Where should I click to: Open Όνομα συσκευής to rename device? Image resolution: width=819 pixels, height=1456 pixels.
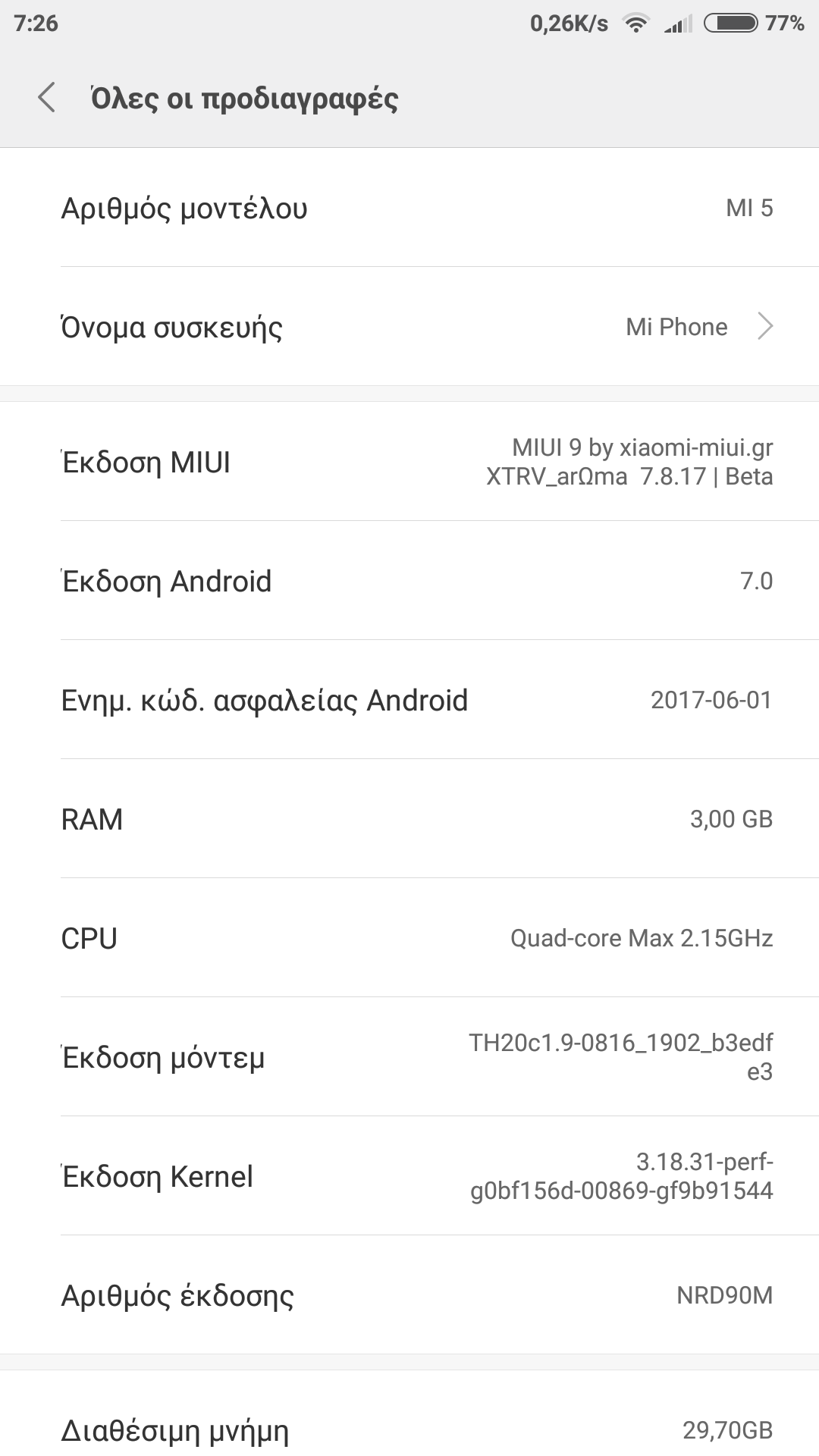coord(409,327)
